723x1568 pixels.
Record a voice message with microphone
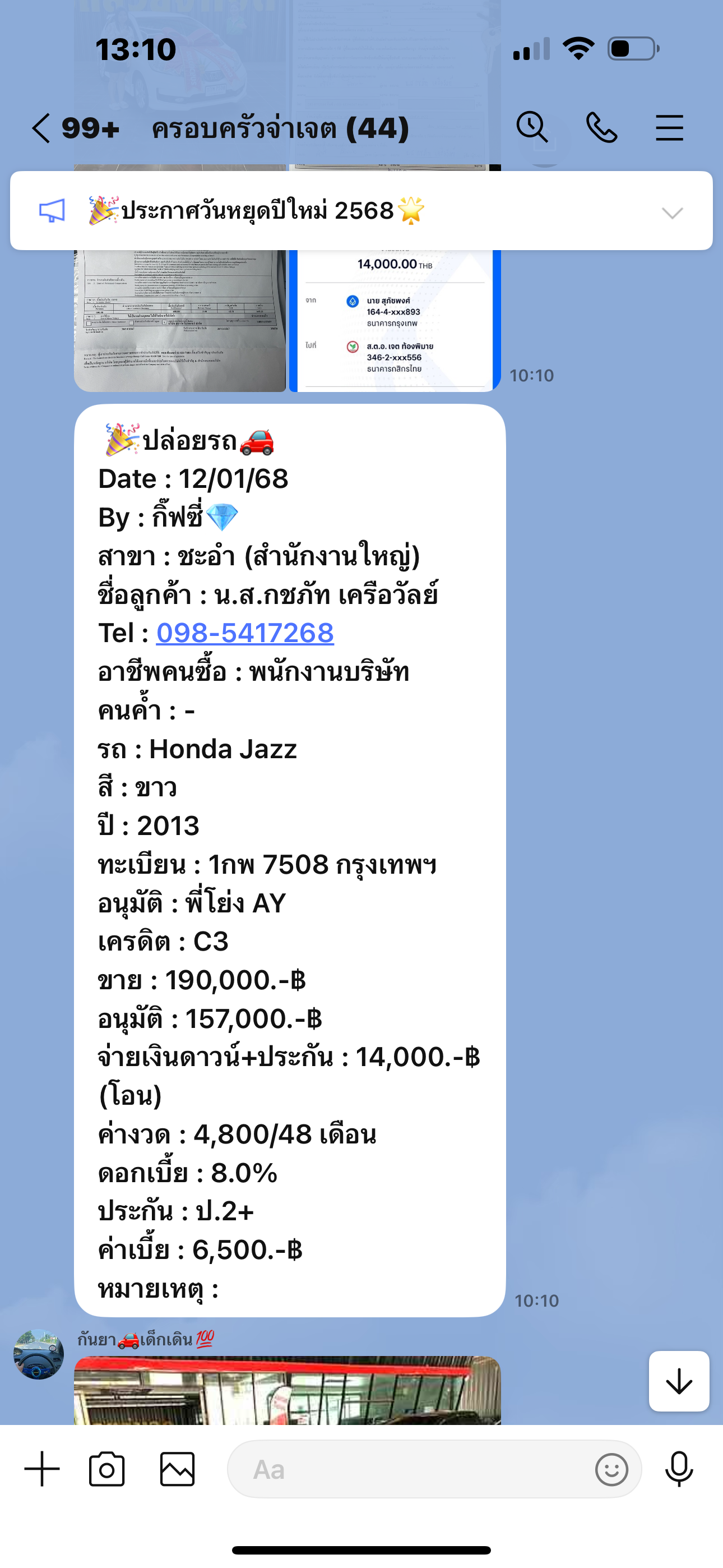679,1469
